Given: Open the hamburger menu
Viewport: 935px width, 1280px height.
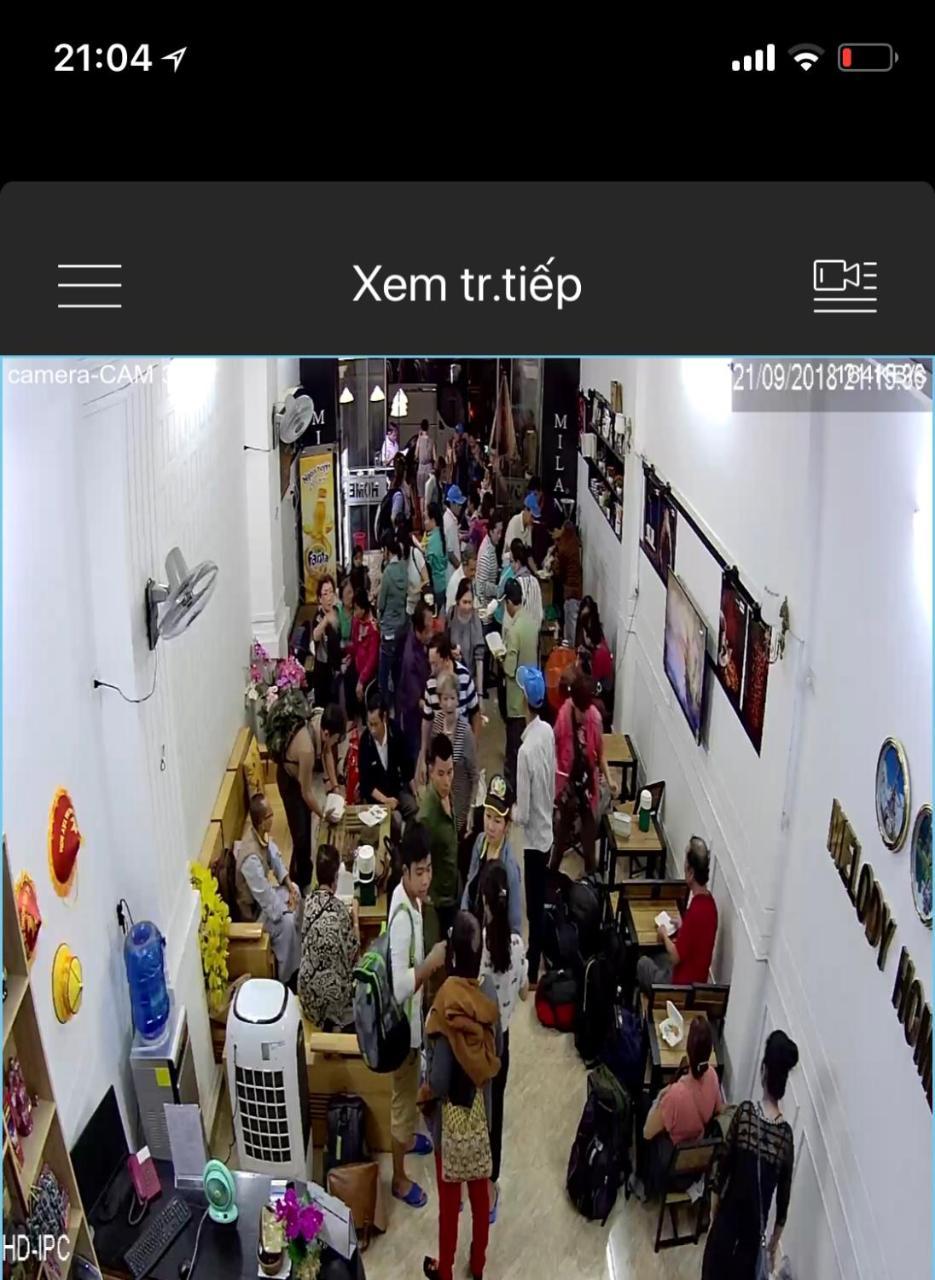Looking at the screenshot, I should 89,286.
